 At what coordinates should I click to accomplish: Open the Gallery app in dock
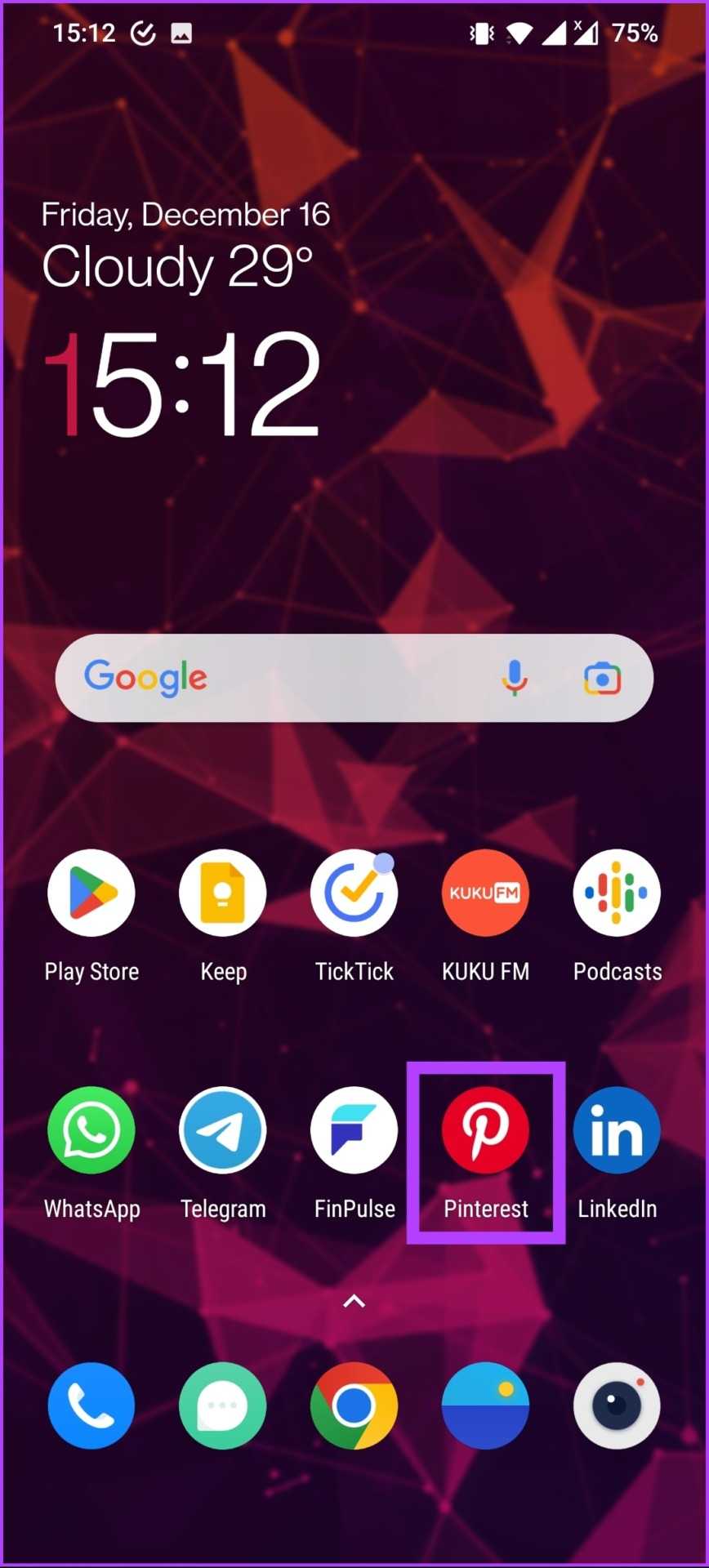[485, 1406]
